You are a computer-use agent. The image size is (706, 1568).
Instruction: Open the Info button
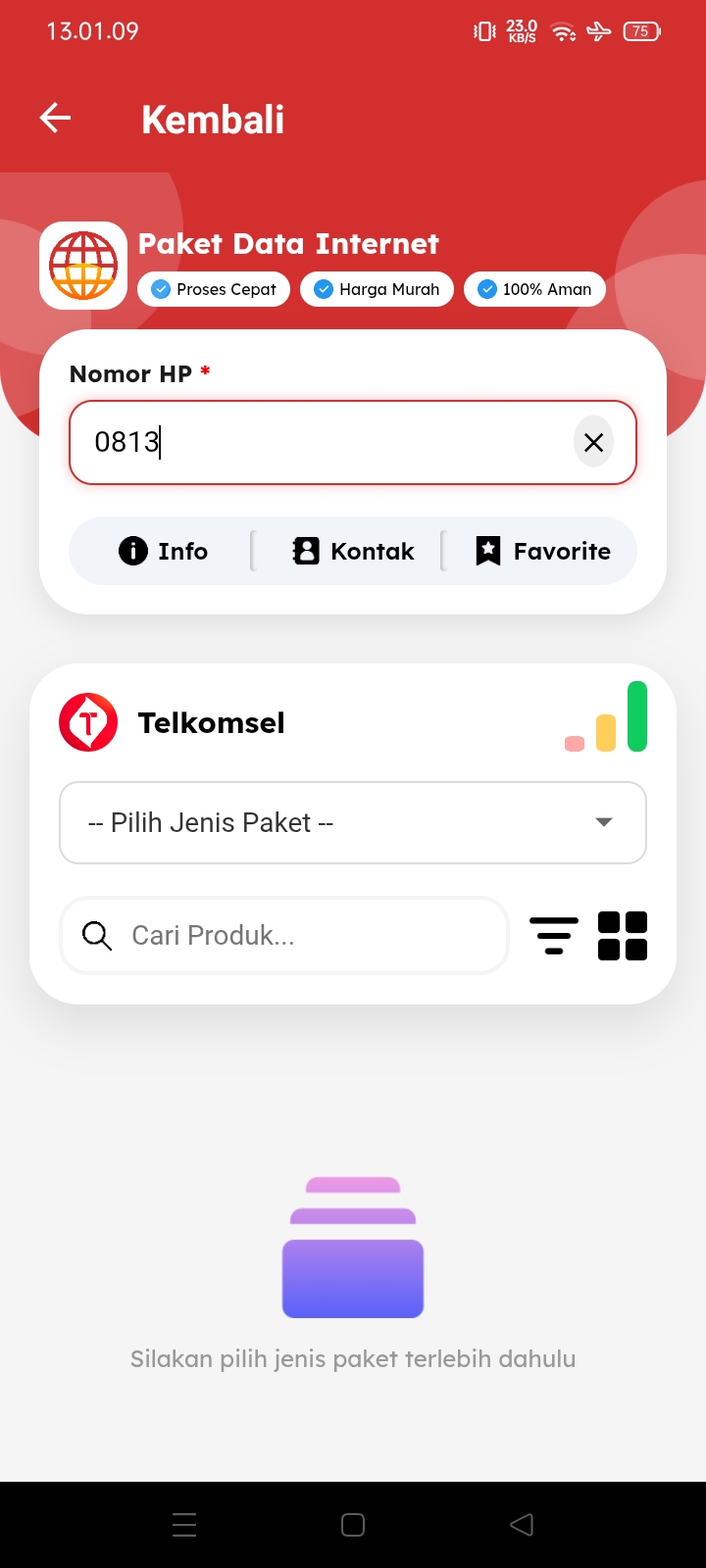click(x=163, y=551)
